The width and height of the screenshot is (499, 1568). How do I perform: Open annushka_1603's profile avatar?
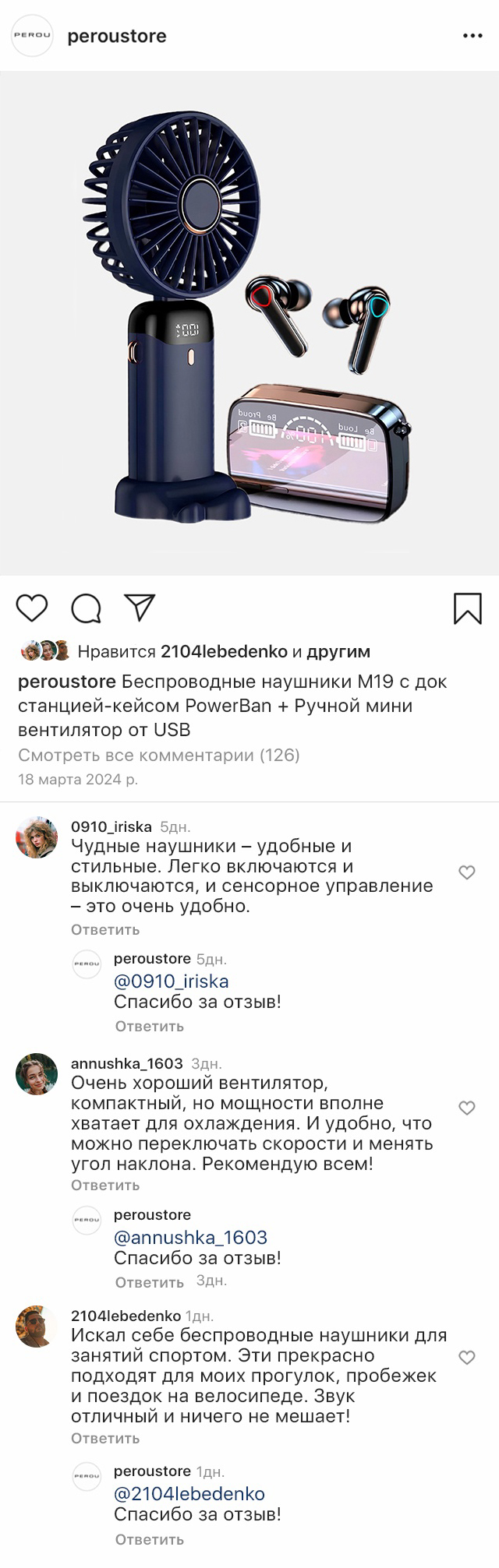pyautogui.click(x=37, y=1074)
